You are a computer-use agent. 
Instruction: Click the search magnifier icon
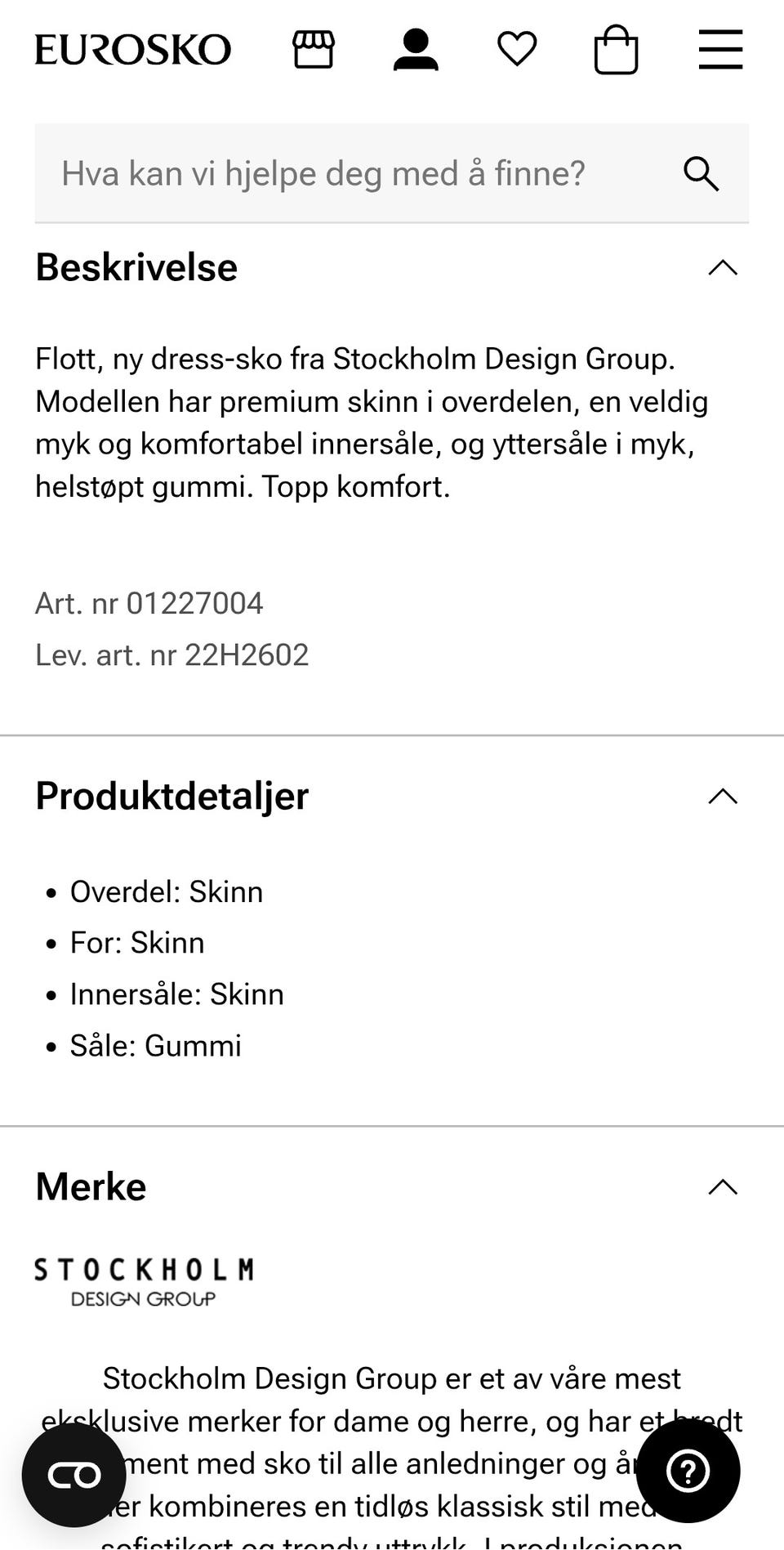[701, 173]
